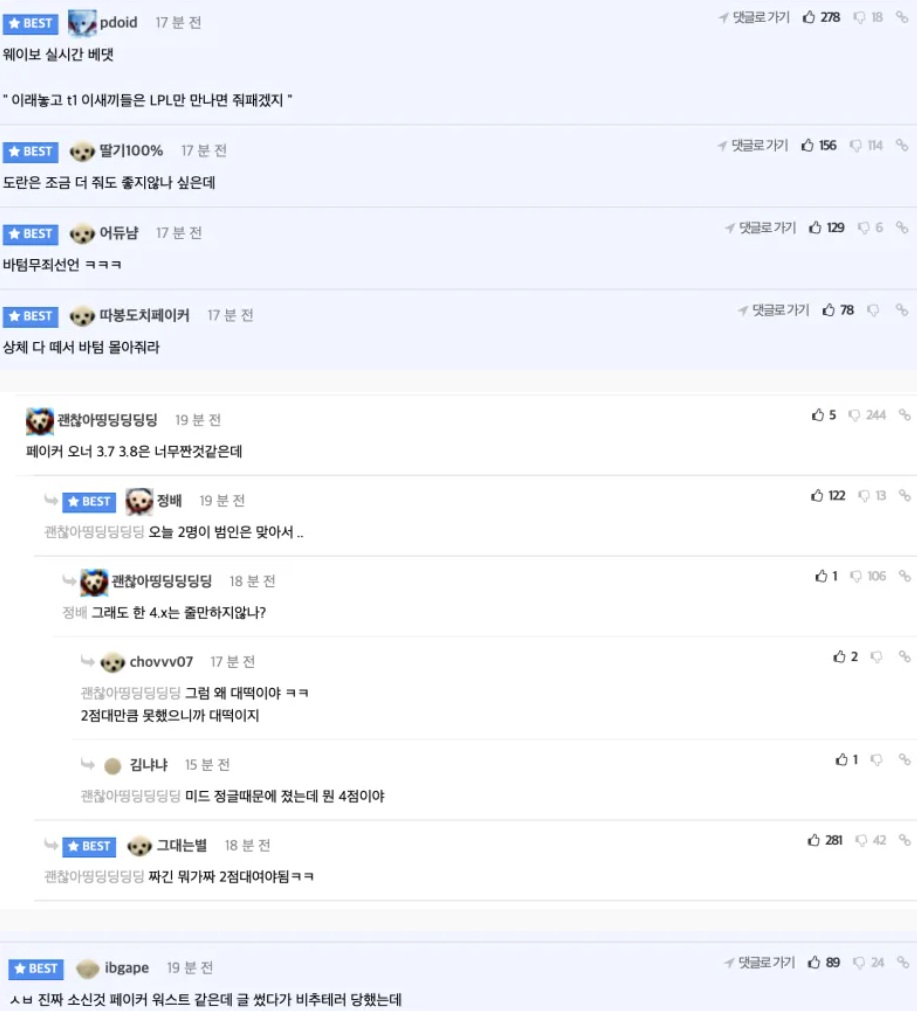The height and width of the screenshot is (1011, 917).
Task: Open chovvv07's profile name
Action: (x=161, y=662)
